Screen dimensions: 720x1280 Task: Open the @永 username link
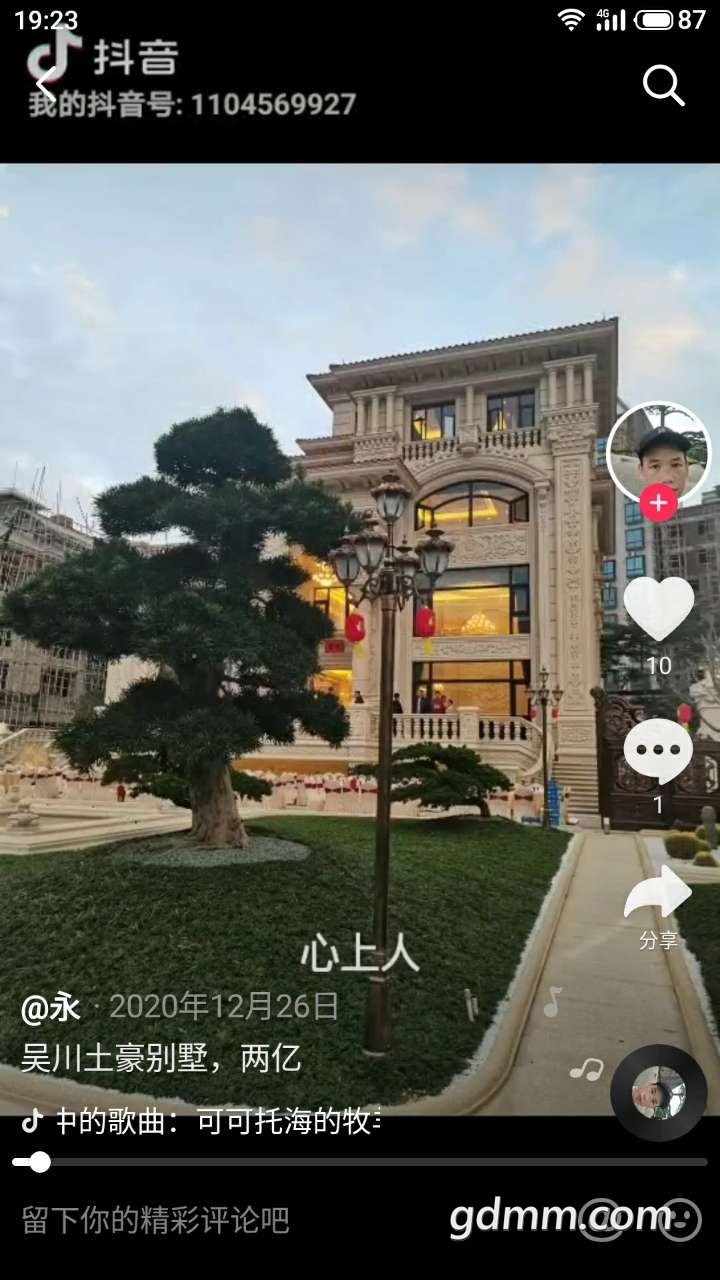click(51, 1007)
